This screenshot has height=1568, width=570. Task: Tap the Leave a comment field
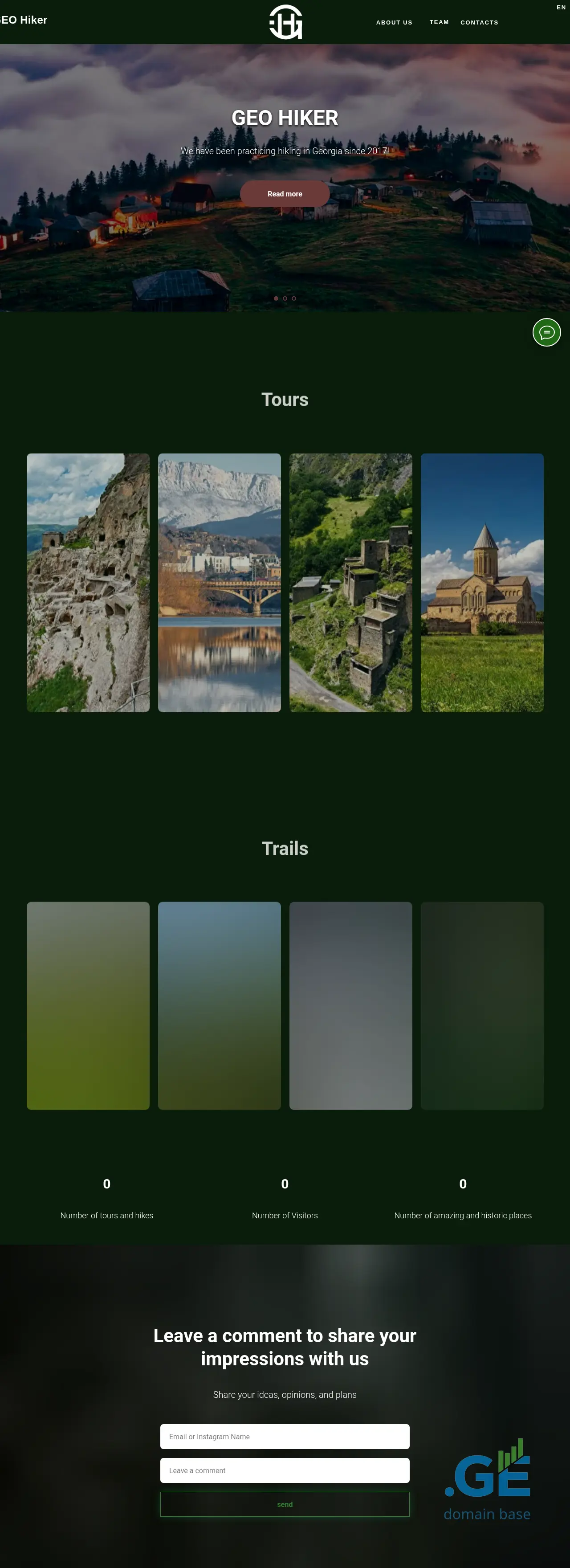285,1470
